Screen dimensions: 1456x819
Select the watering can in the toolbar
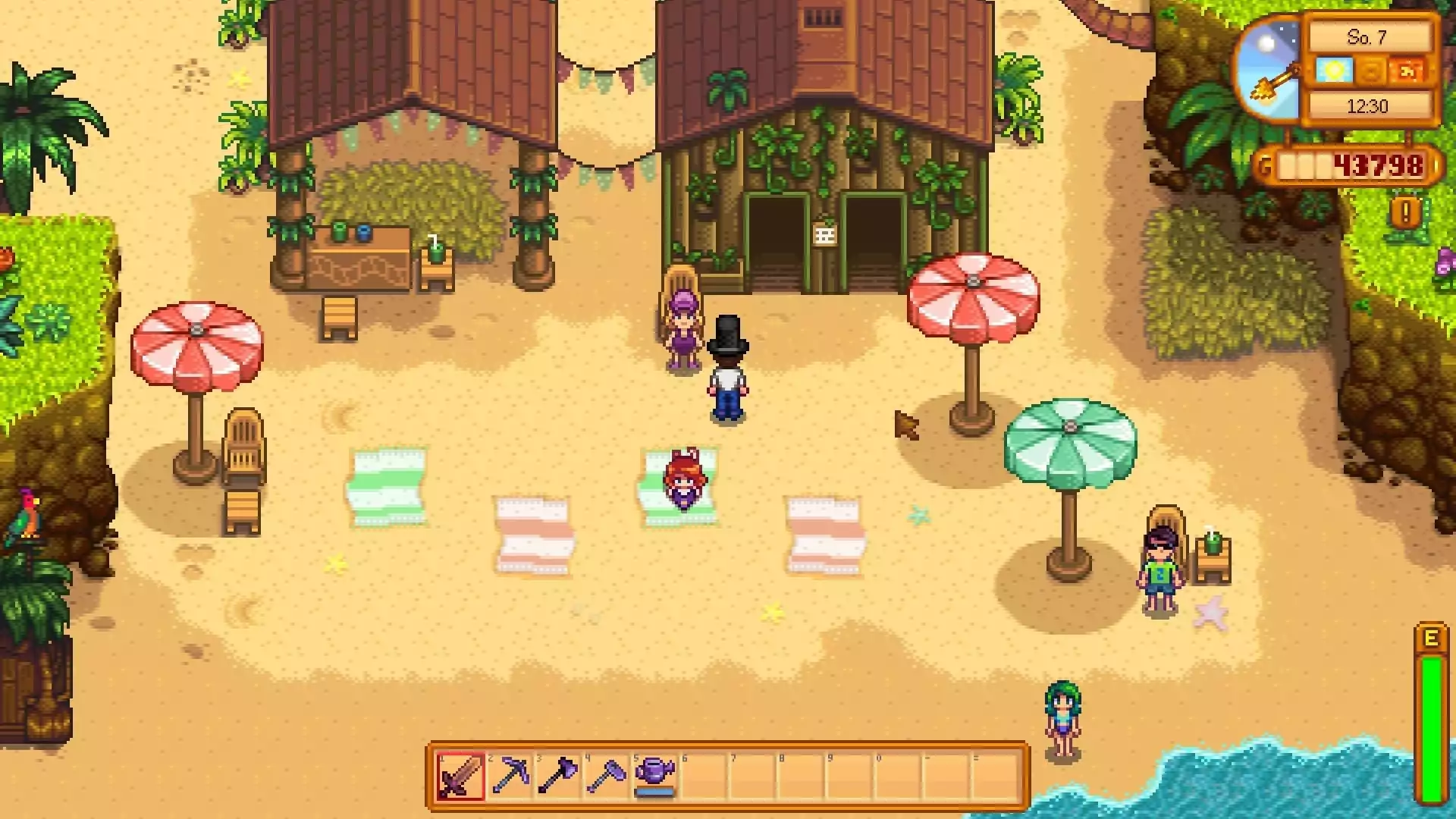click(654, 774)
